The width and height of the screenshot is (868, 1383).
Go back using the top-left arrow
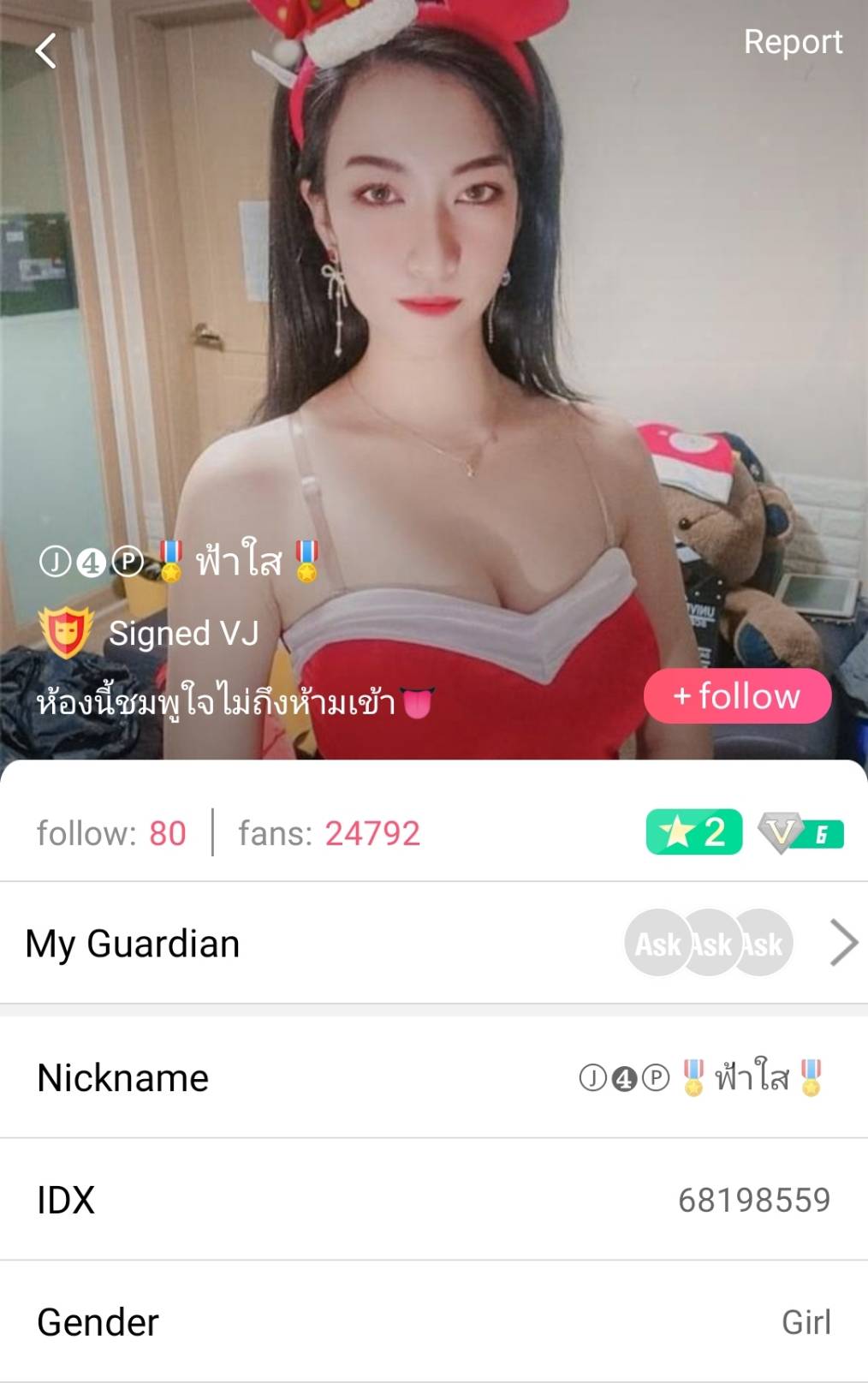pyautogui.click(x=46, y=51)
